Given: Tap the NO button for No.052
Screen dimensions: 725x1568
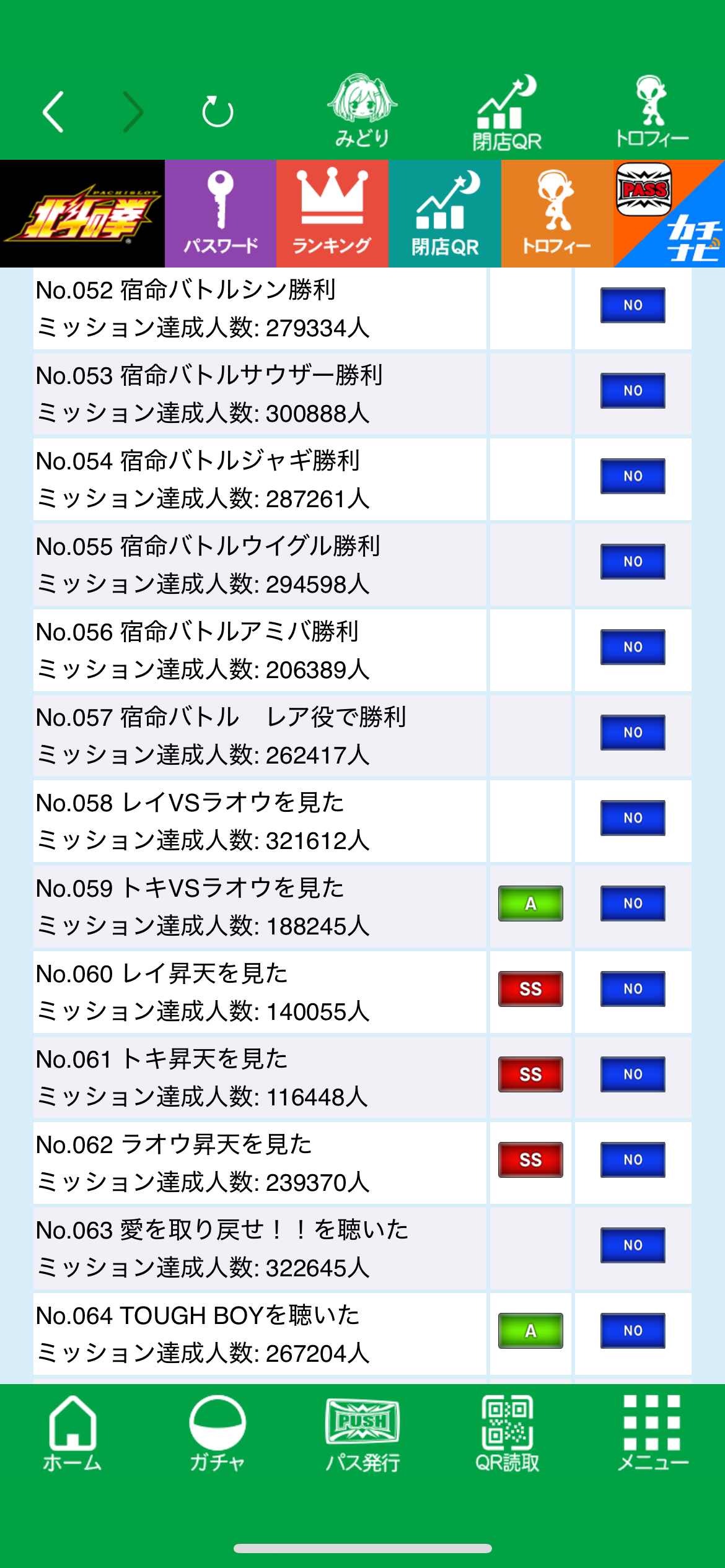Looking at the screenshot, I should (633, 305).
